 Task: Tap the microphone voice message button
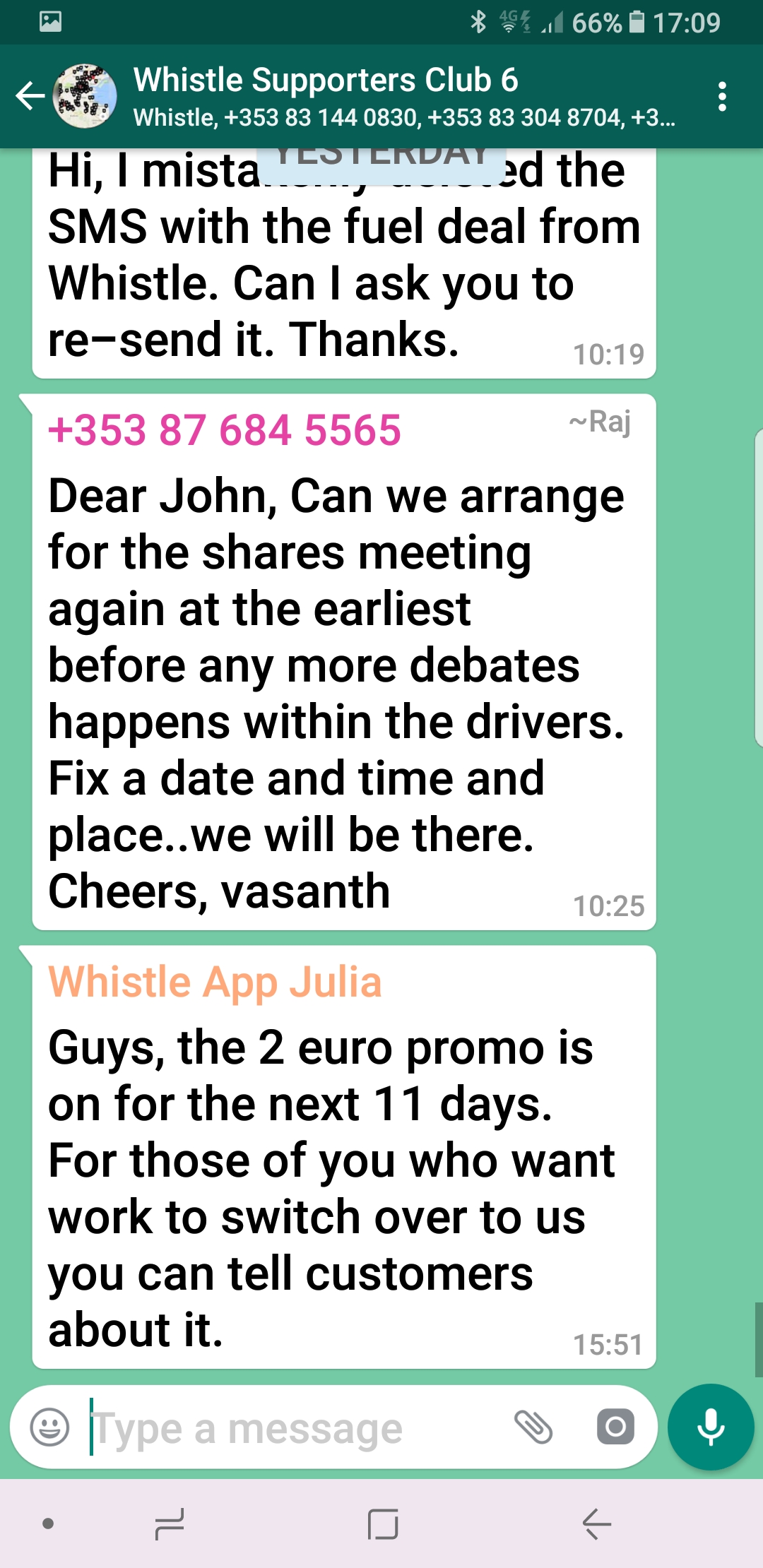coord(710,1427)
